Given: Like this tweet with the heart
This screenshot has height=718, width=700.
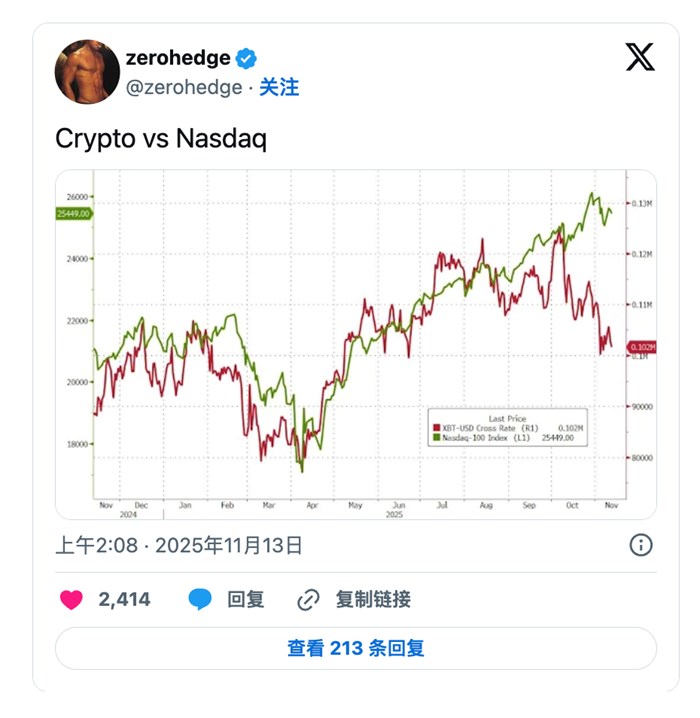Looking at the screenshot, I should [71, 600].
